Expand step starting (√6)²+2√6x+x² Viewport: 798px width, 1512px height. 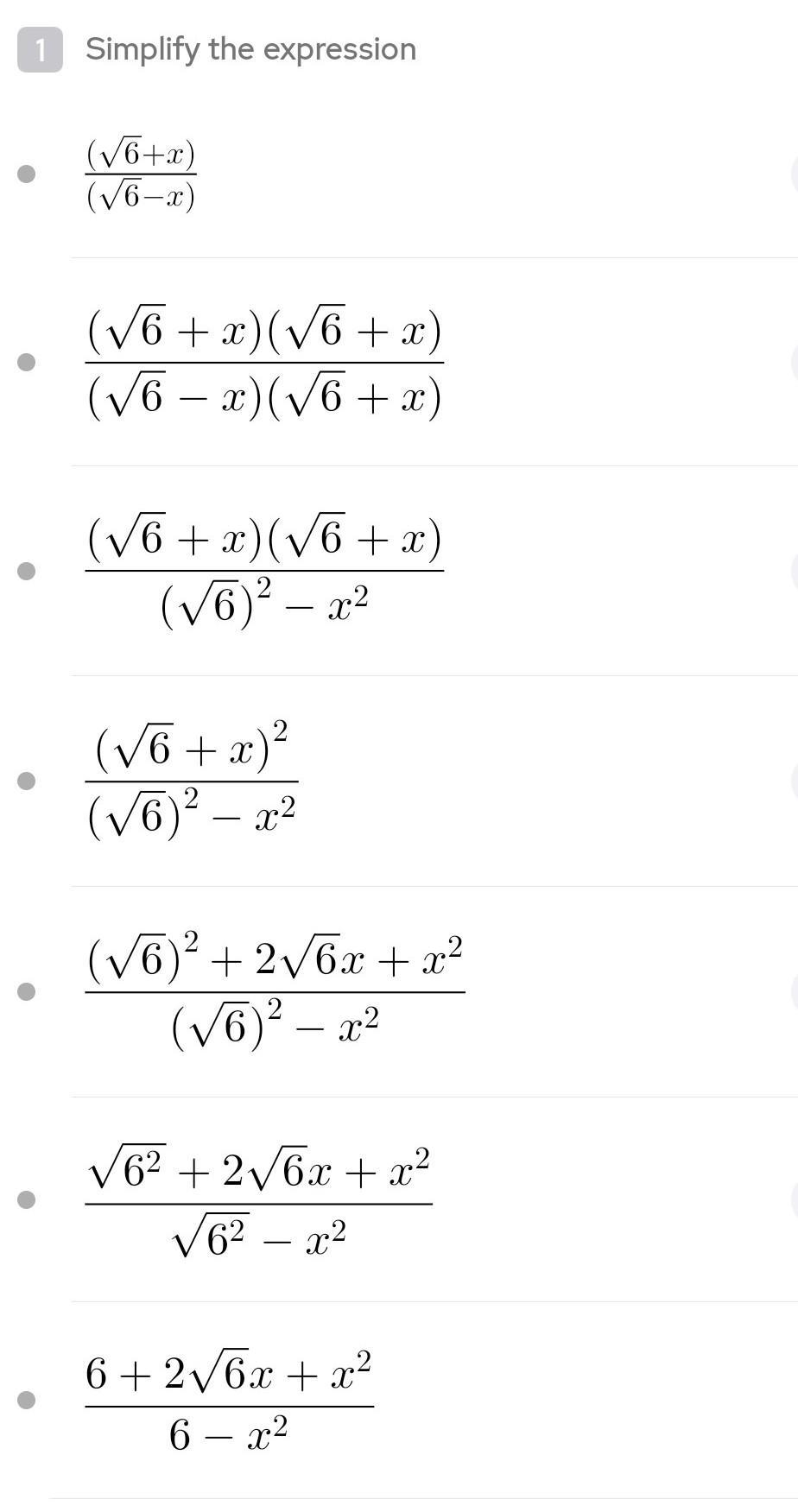point(275,991)
